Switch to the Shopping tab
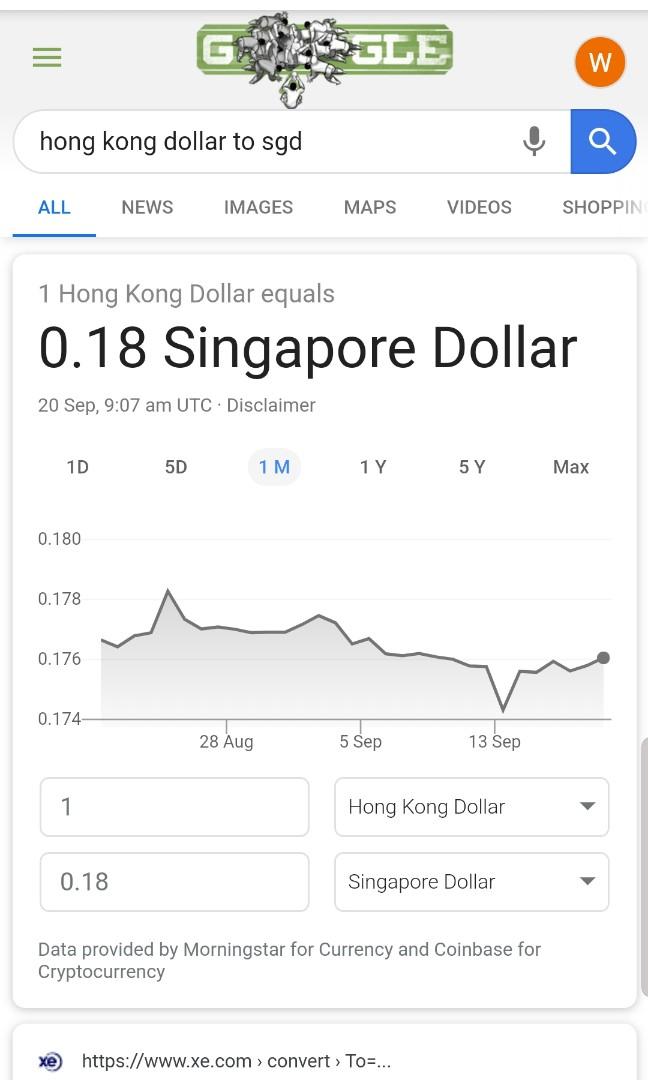Viewport: 648px width, 1080px height. [602, 207]
